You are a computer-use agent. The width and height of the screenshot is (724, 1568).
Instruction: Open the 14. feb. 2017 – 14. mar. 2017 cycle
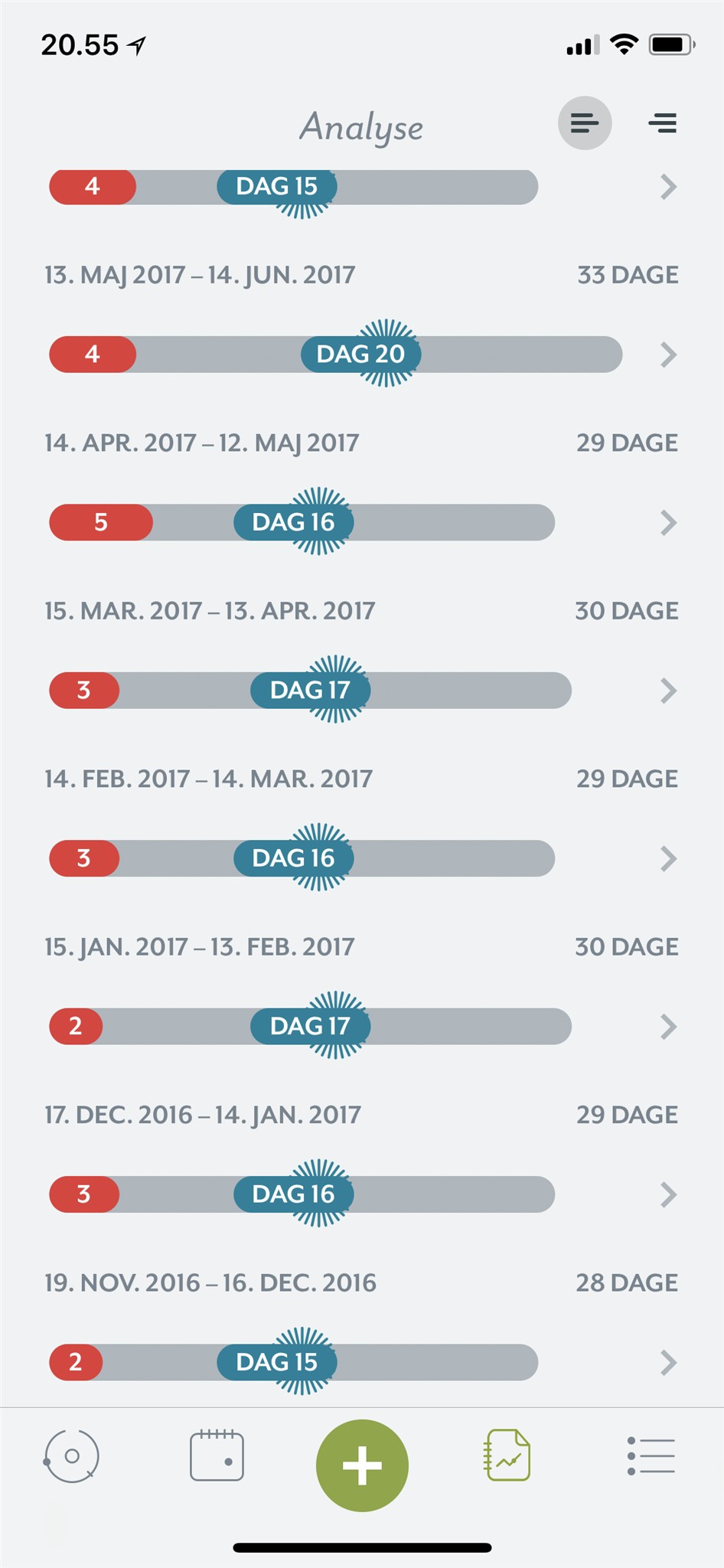click(668, 859)
